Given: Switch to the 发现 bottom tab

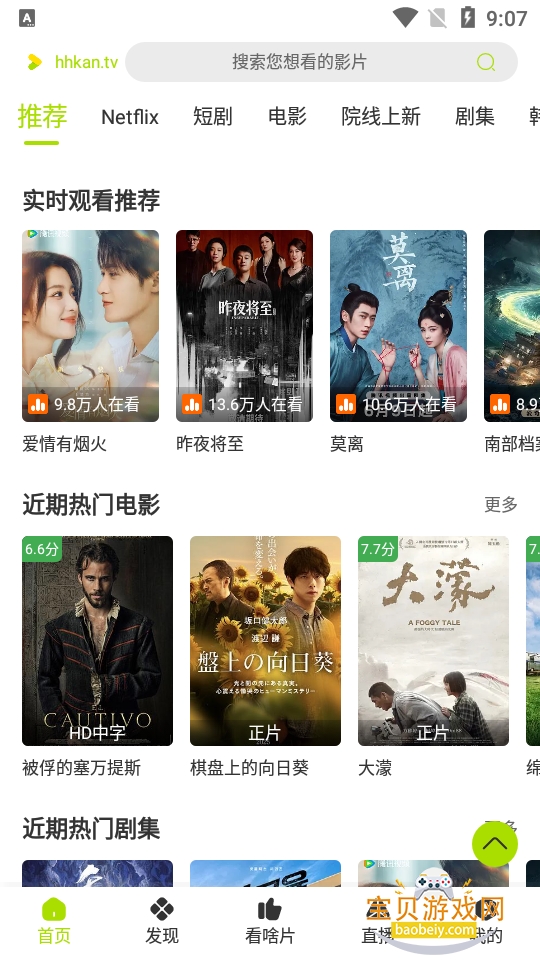Looking at the screenshot, I should (162, 921).
